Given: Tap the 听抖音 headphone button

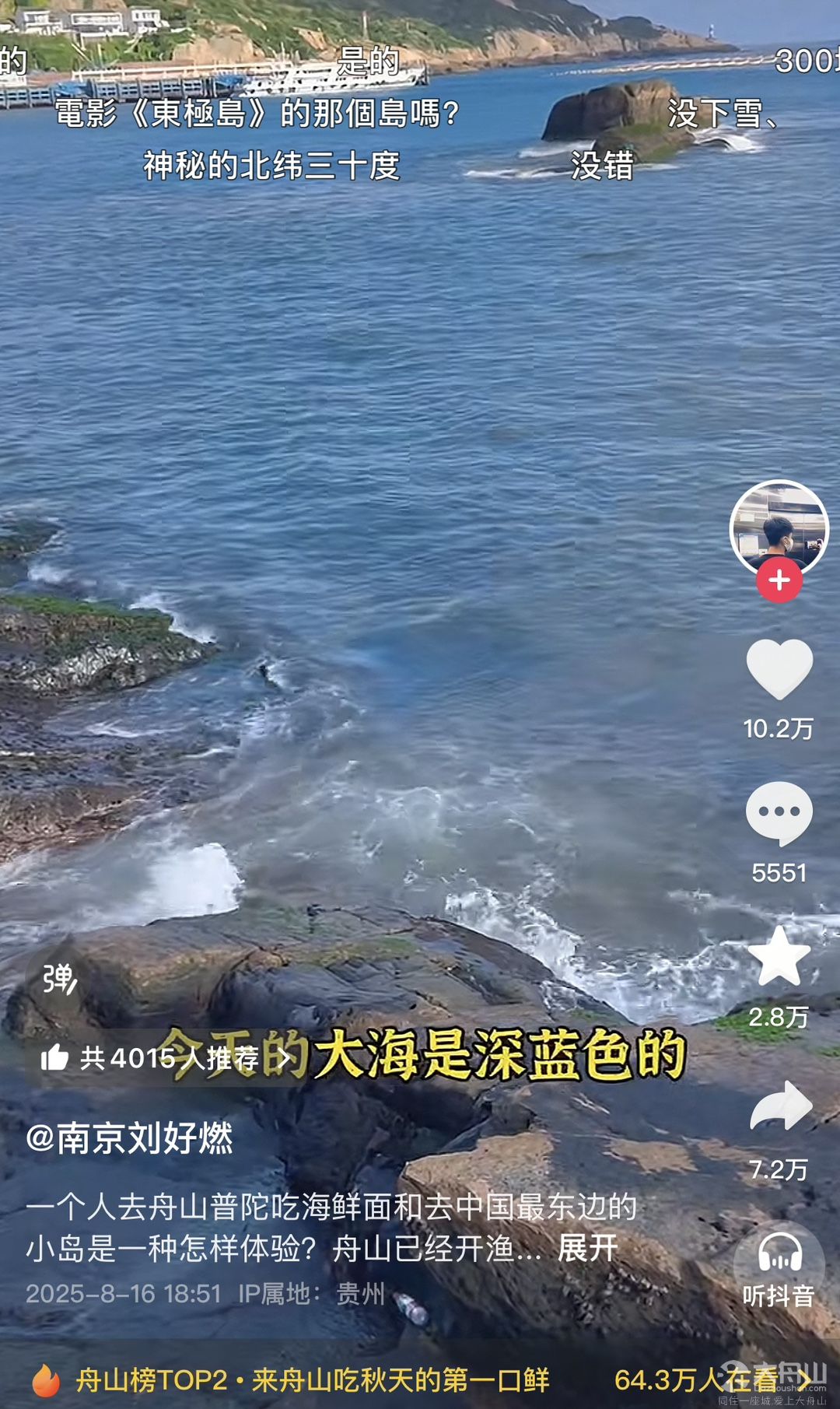Looking at the screenshot, I should [779, 1267].
